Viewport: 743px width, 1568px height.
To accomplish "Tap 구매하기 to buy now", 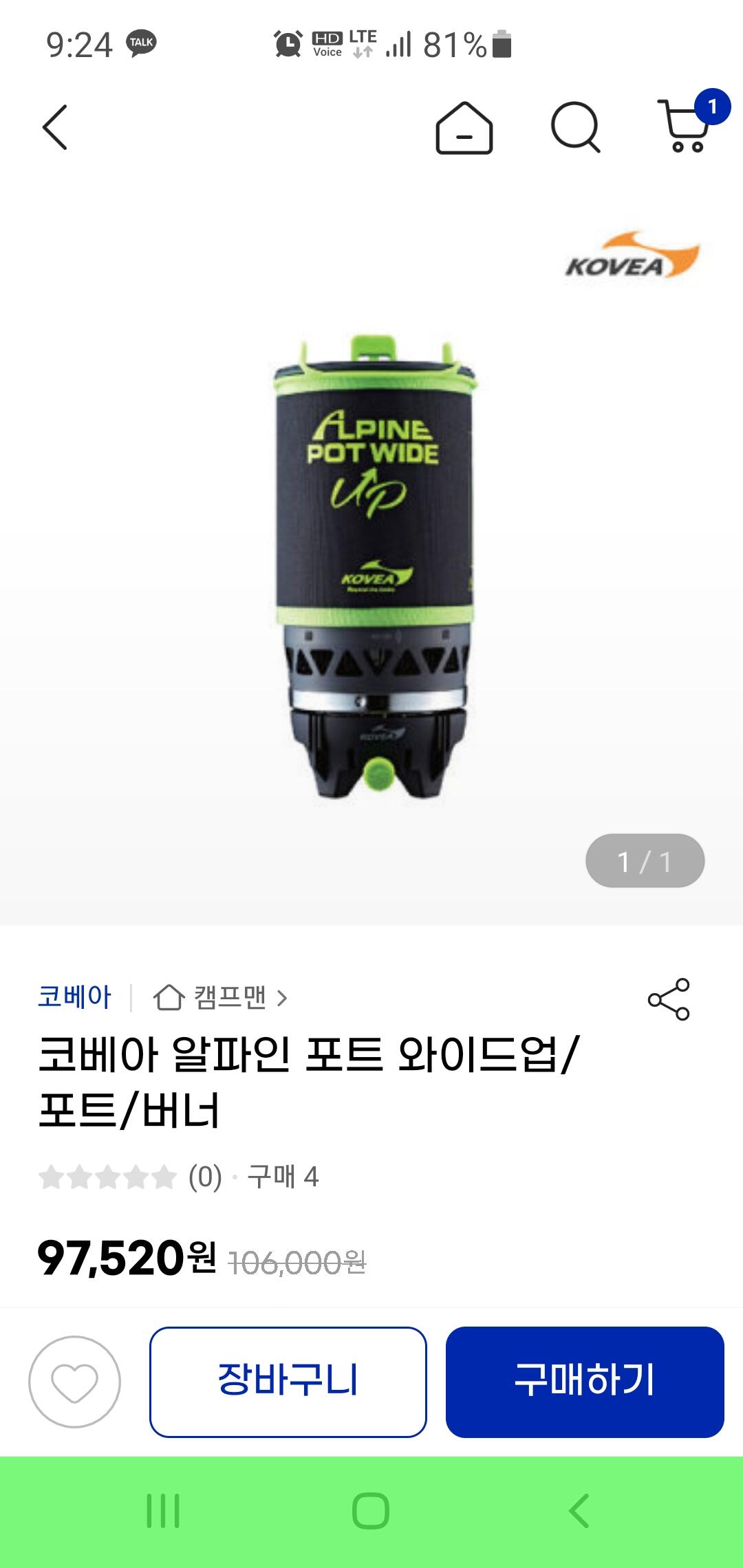I will point(585,1382).
